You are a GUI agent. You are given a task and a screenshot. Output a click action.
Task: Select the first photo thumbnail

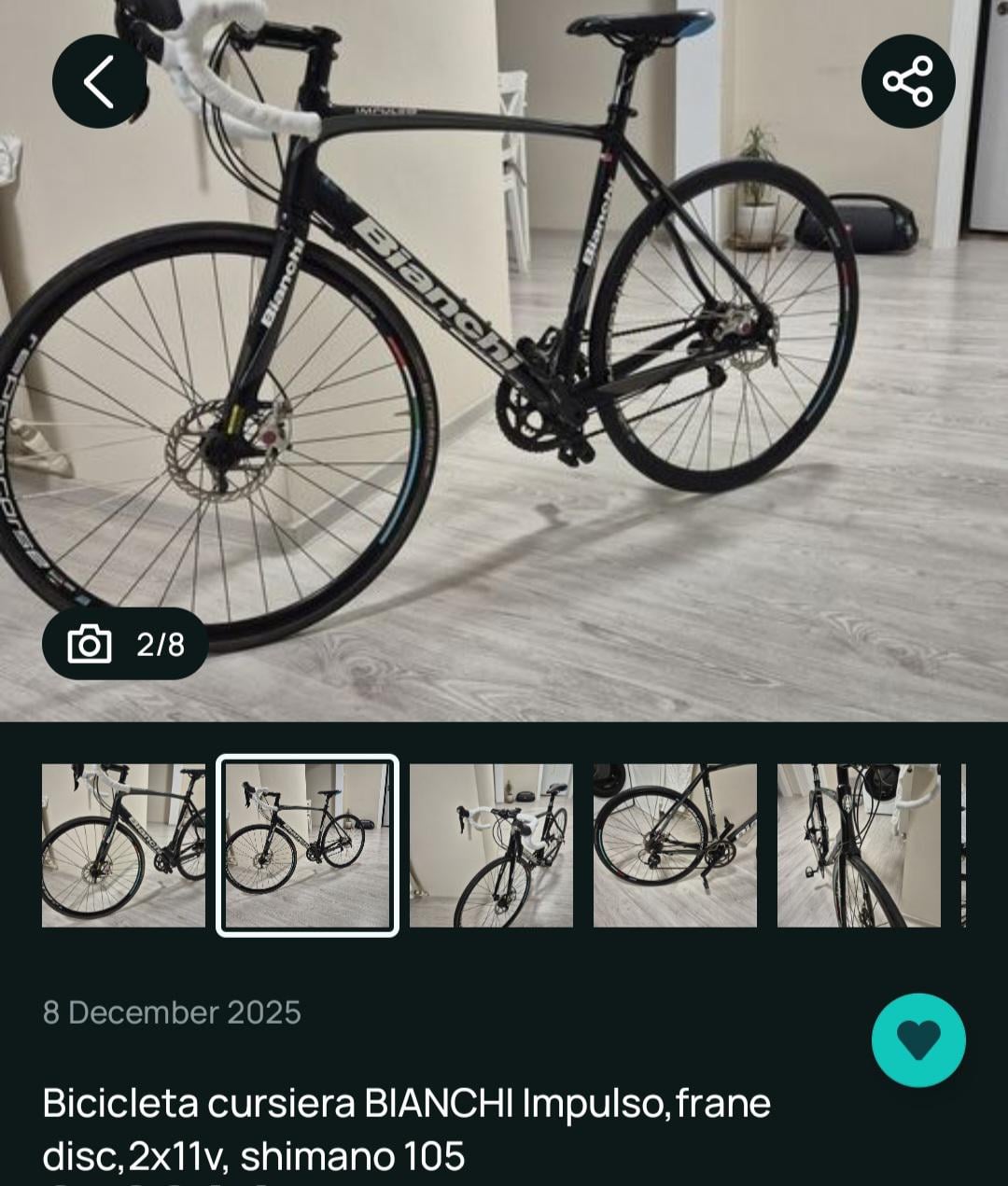(123, 845)
